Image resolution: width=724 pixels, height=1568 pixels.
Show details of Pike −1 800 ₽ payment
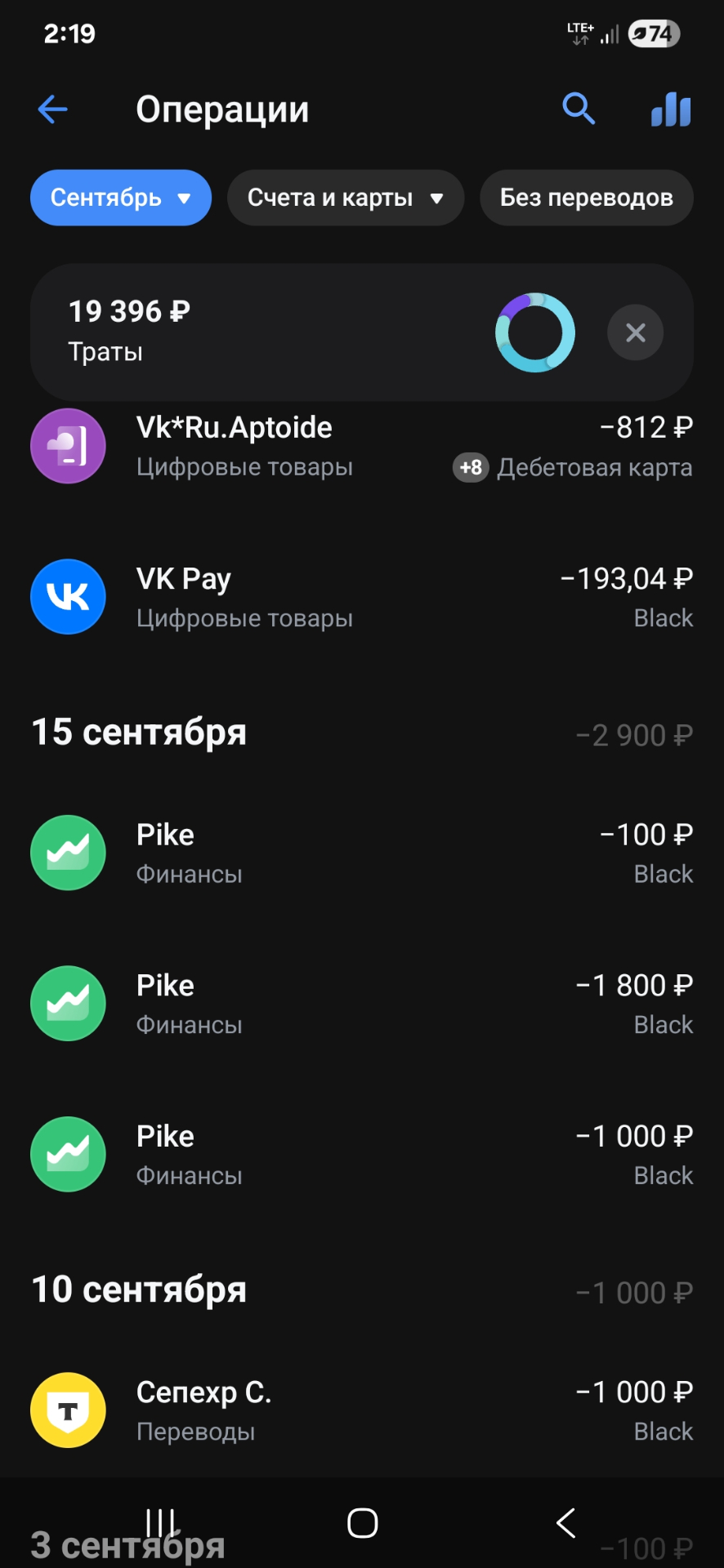point(361,1004)
